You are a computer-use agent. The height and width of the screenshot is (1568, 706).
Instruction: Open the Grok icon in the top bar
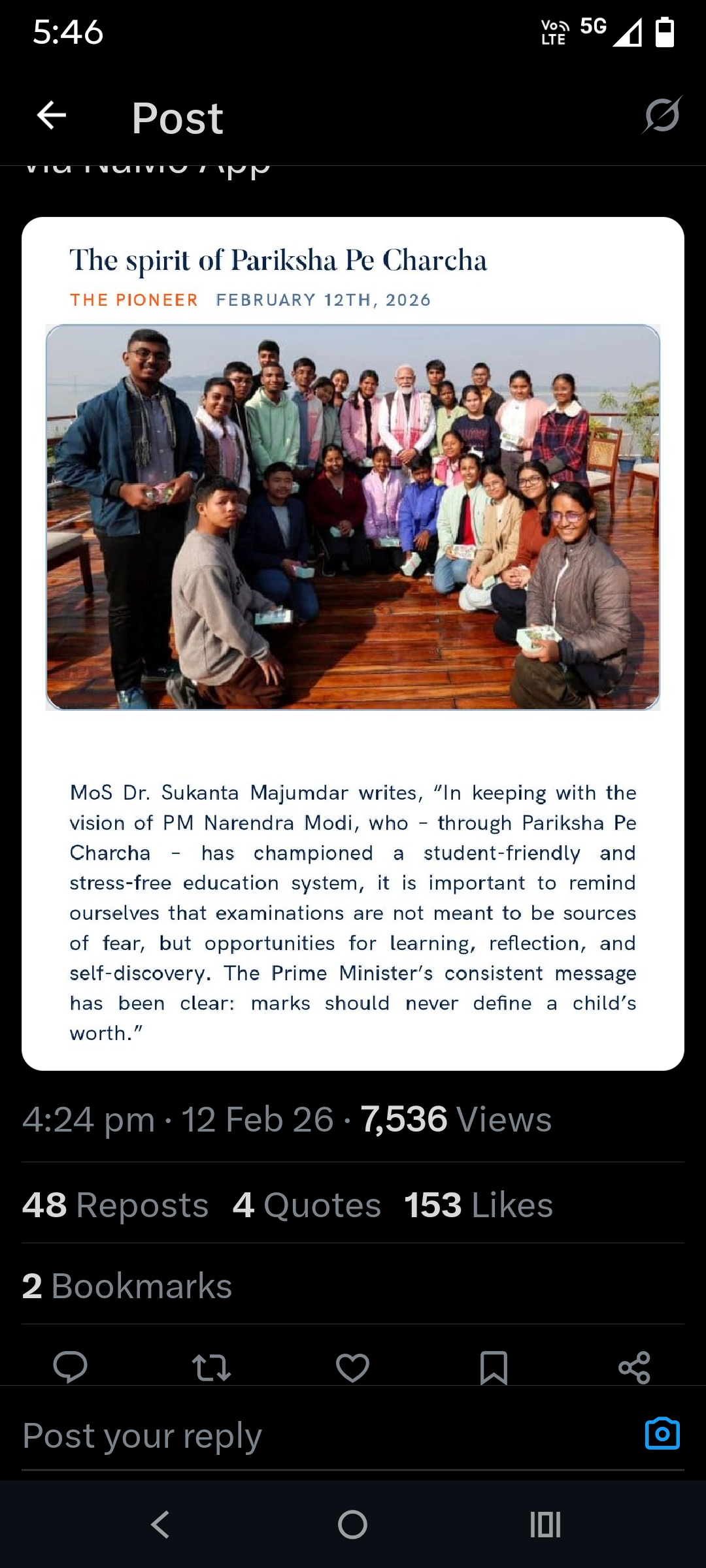pyautogui.click(x=662, y=116)
